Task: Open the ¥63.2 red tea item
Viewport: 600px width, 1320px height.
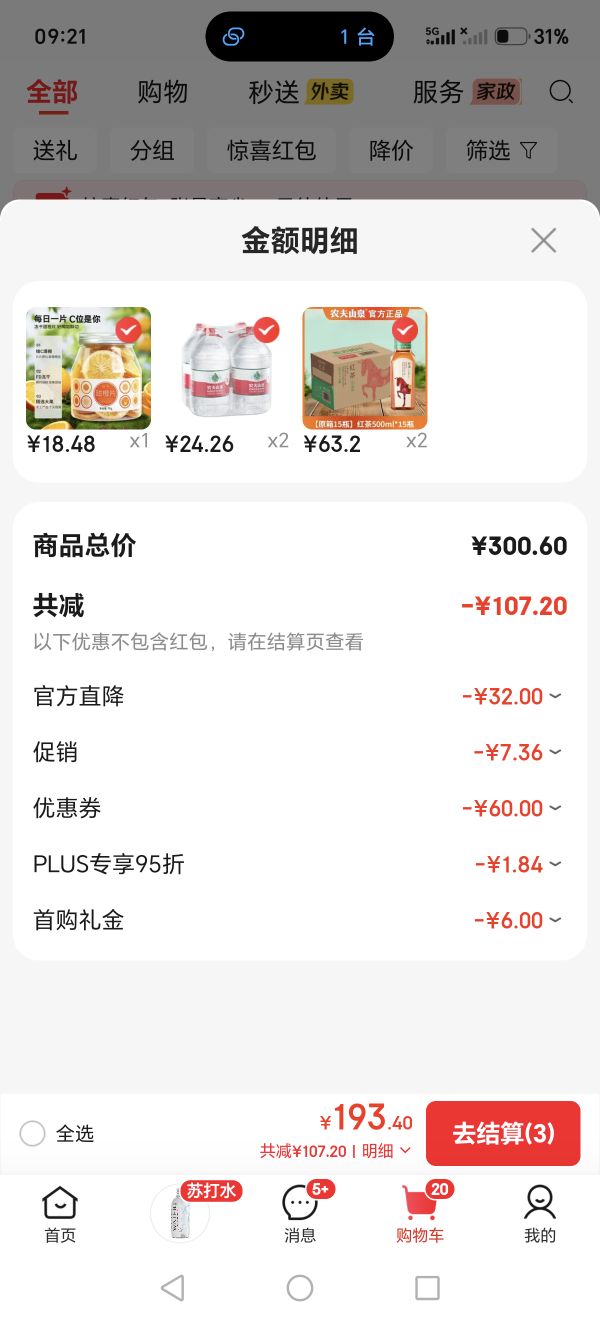Action: click(365, 368)
